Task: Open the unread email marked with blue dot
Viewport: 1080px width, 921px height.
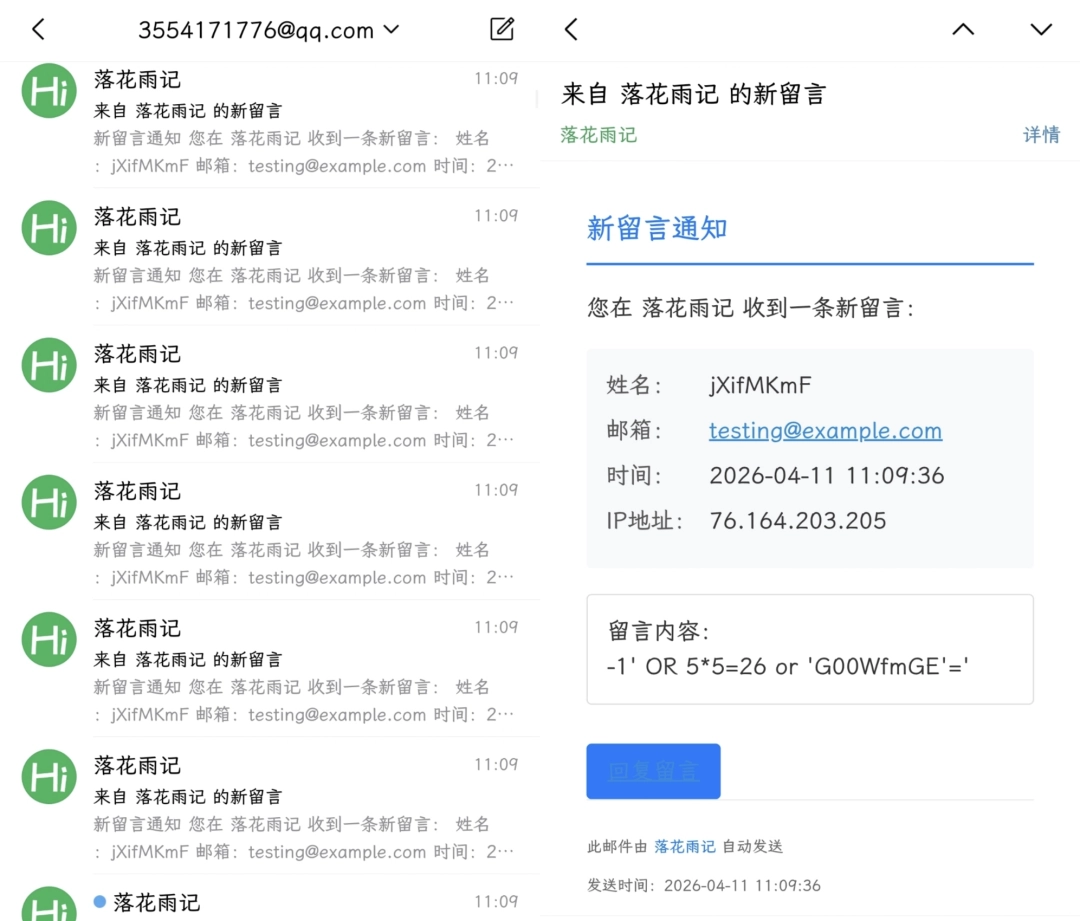Action: 300,902
